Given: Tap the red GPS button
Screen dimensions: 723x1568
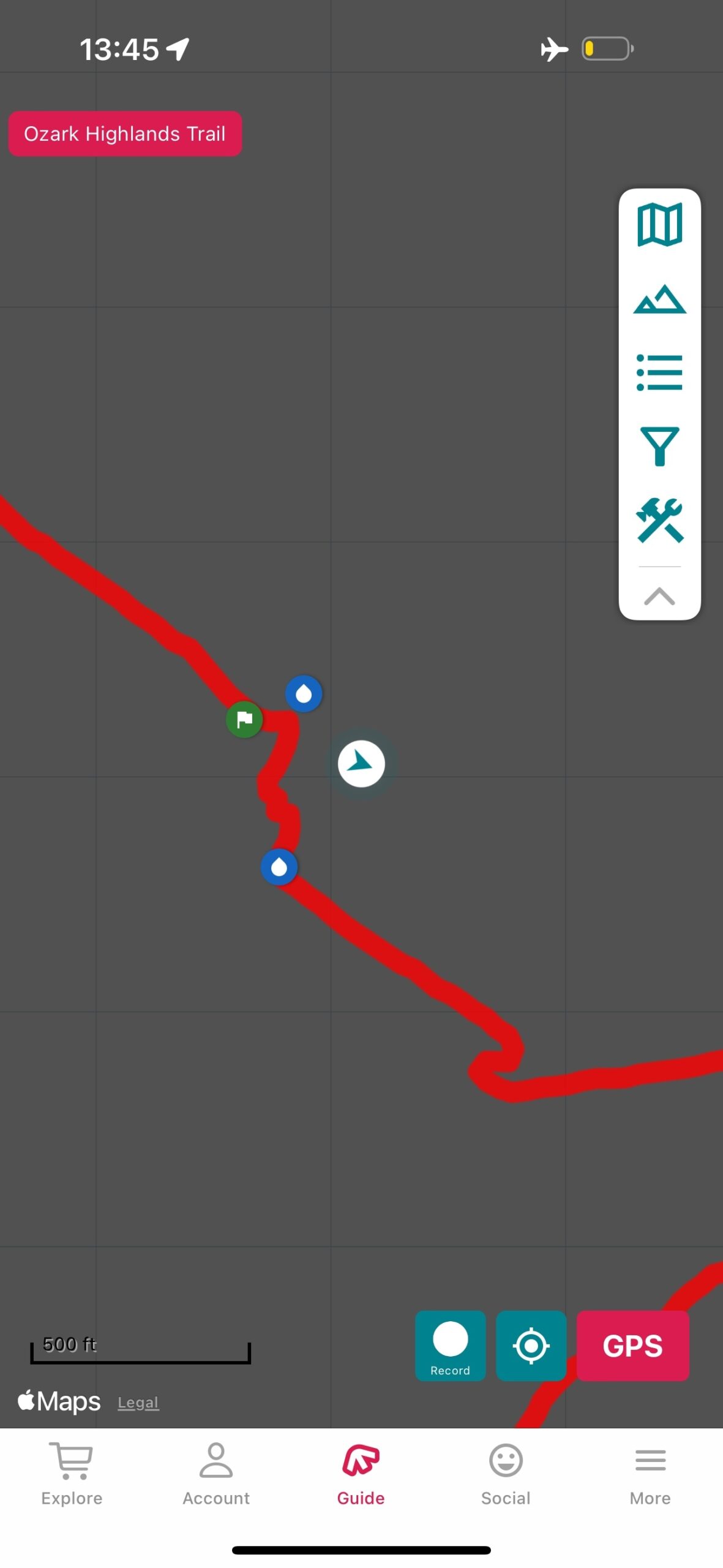Looking at the screenshot, I should (633, 1346).
